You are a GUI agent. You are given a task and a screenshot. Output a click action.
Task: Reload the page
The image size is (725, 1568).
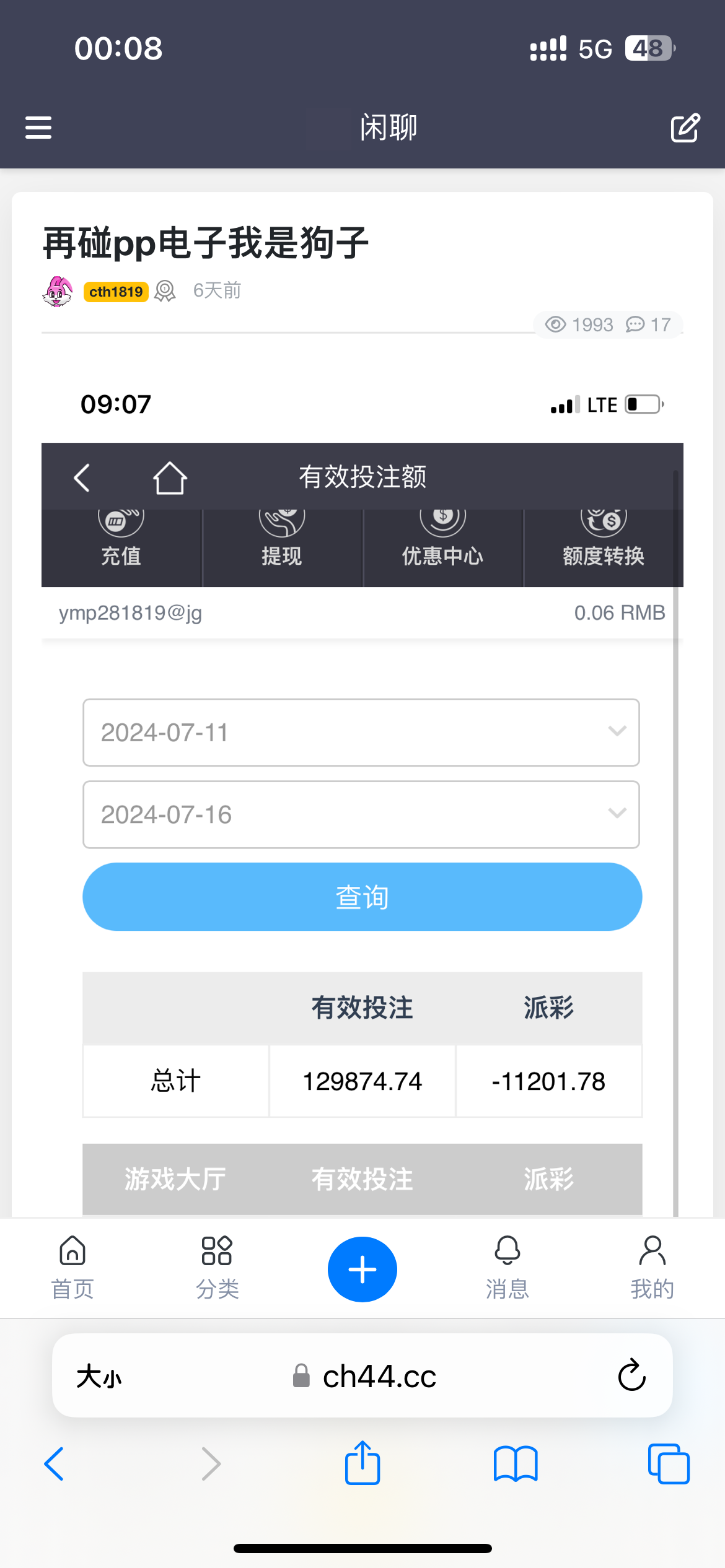tap(631, 1376)
